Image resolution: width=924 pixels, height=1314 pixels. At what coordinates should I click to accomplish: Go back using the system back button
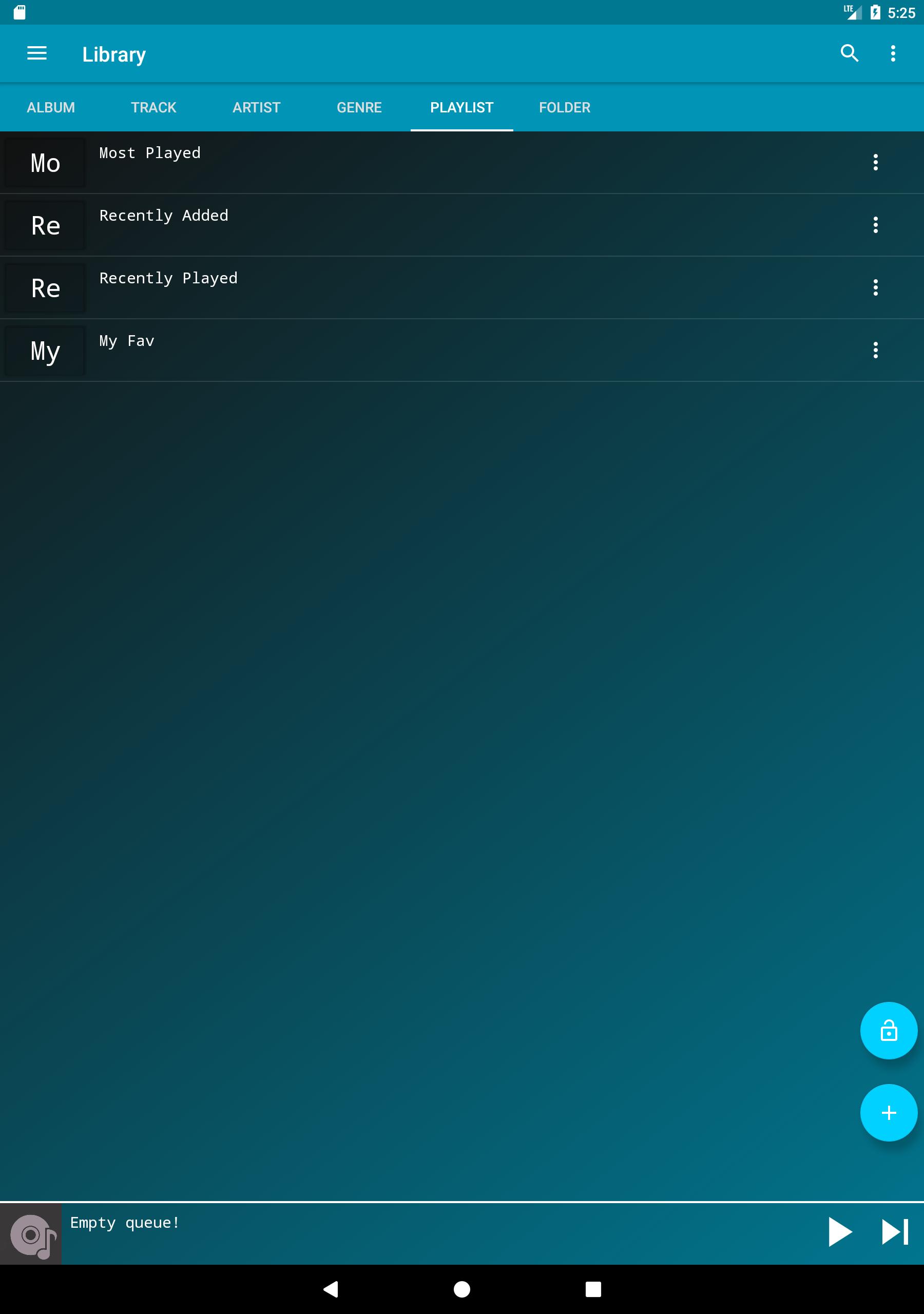pos(330,1289)
